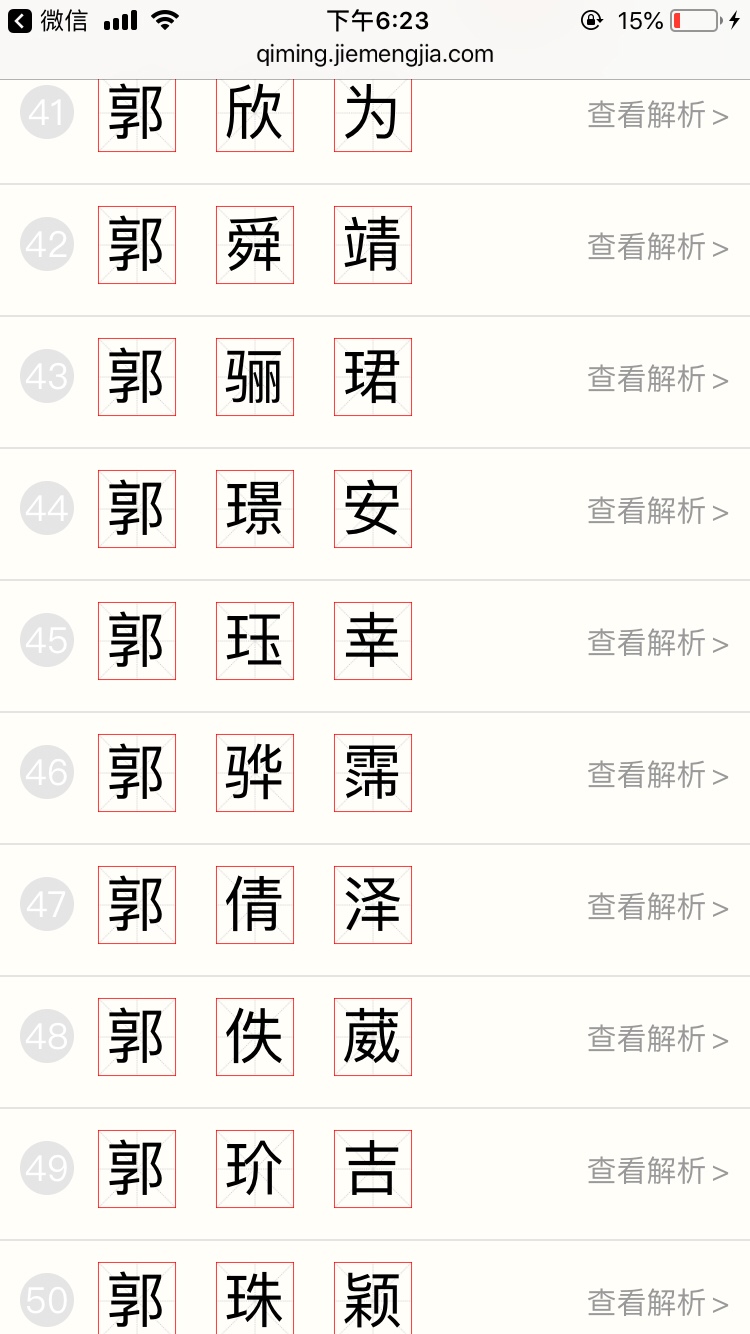Open 查看解析 next to 郭玠吉
Viewport: 750px width, 1334px height.
click(x=657, y=1170)
